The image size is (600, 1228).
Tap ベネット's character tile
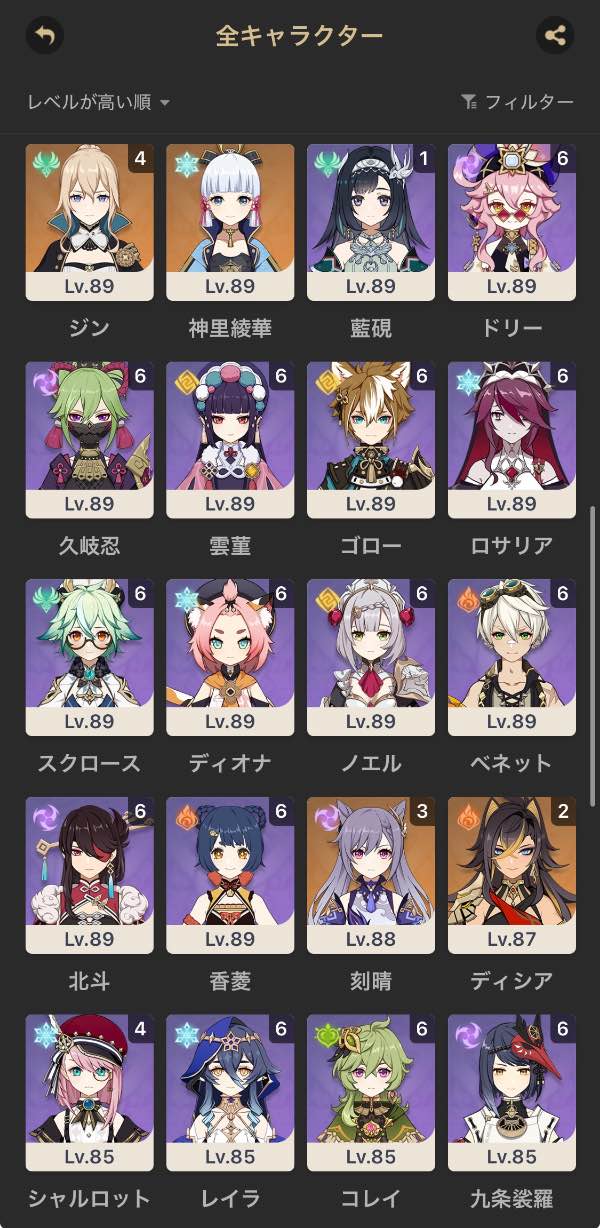[512, 657]
